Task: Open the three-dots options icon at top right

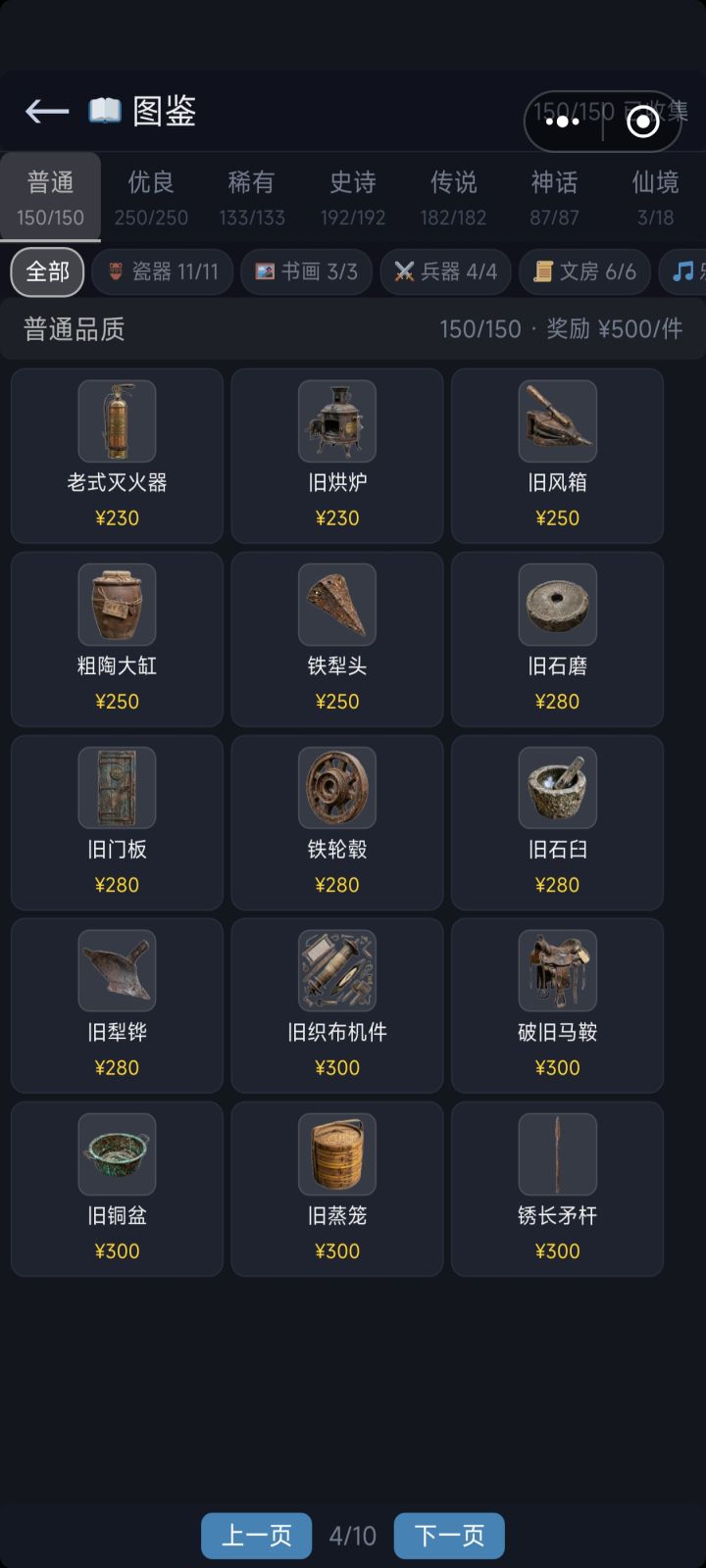Action: click(x=563, y=123)
